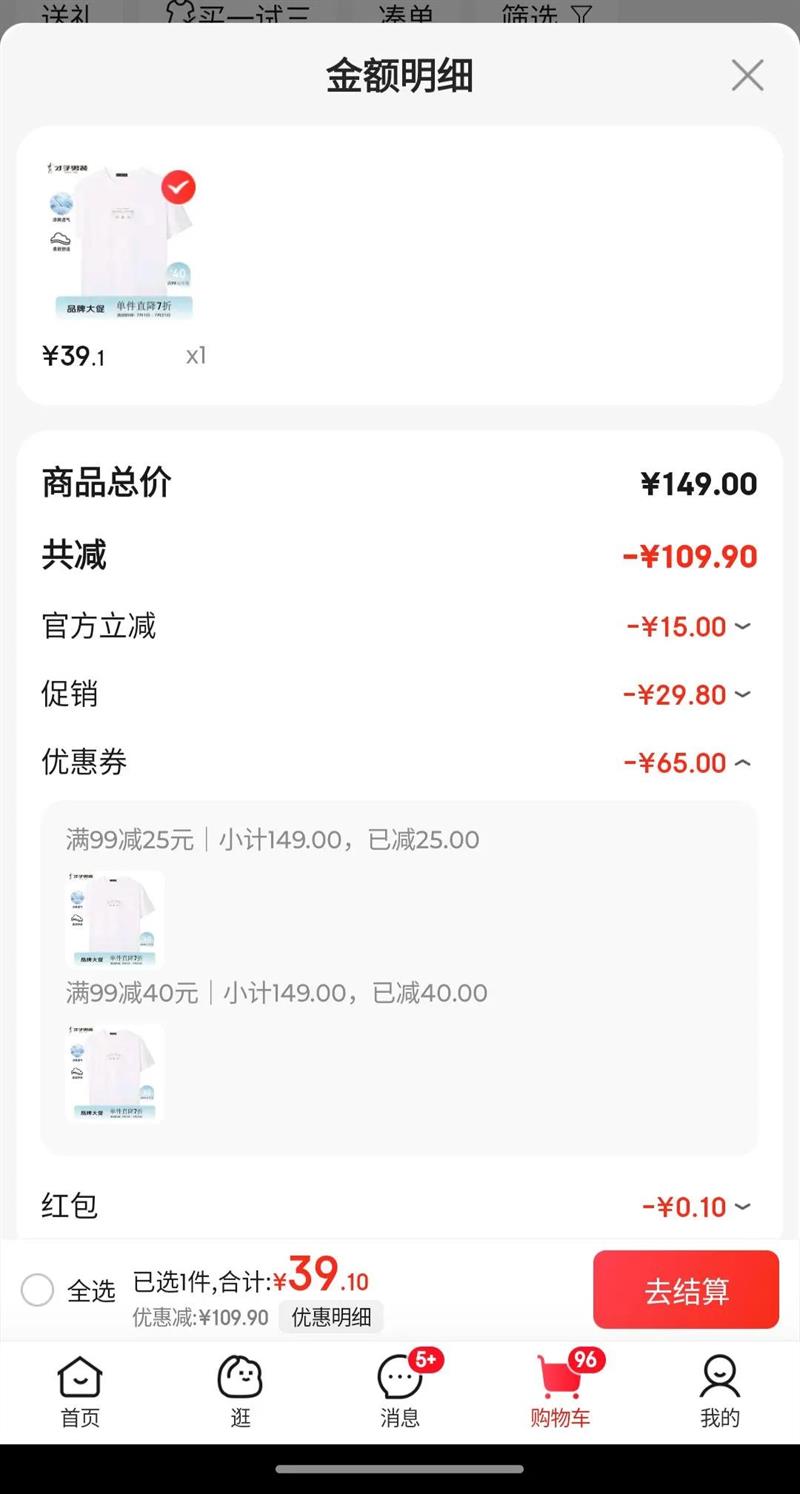Expand 促销 discount details
The height and width of the screenshot is (1494, 800).
point(742,695)
